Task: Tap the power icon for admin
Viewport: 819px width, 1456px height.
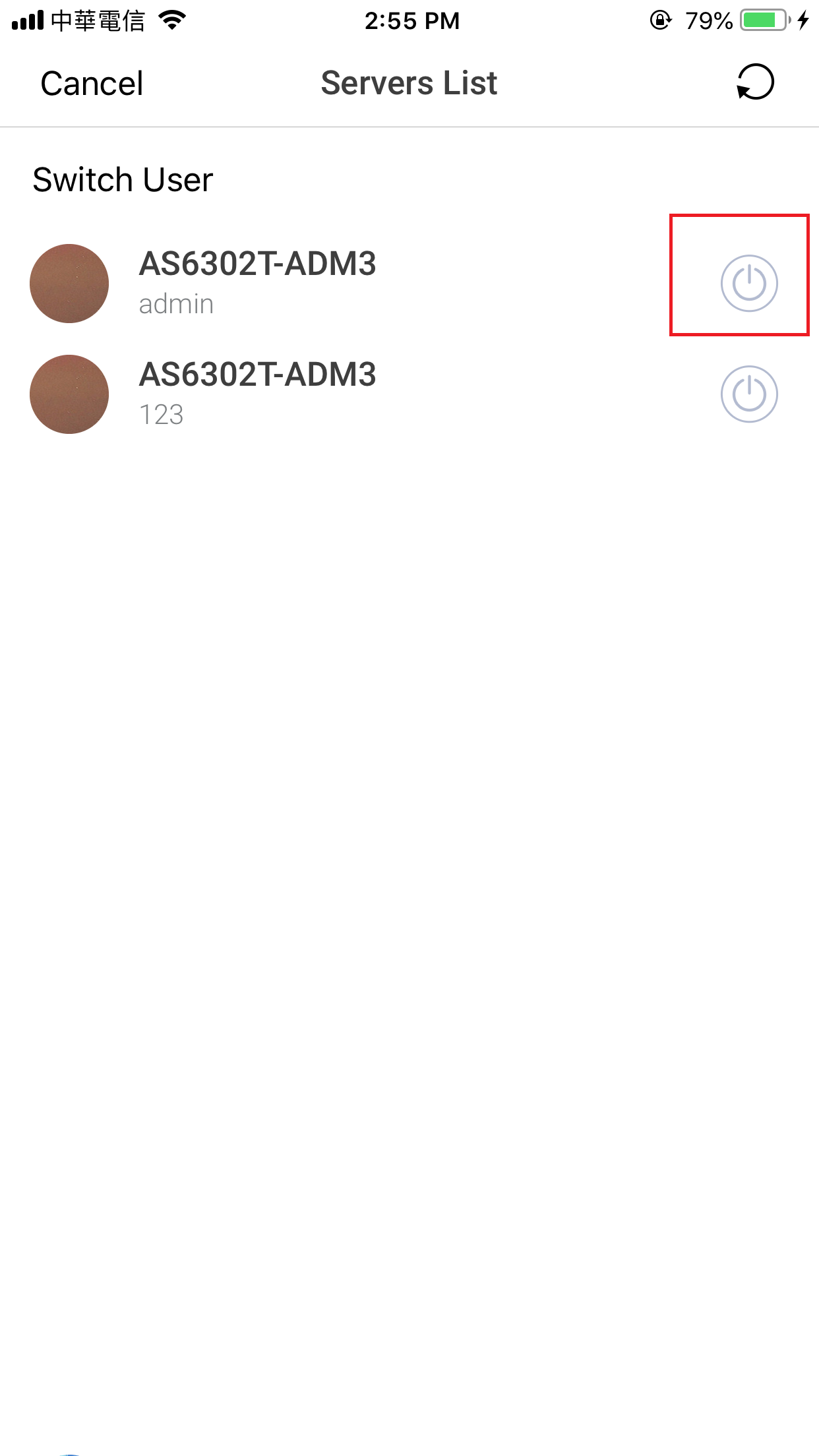Action: pyautogui.click(x=749, y=284)
